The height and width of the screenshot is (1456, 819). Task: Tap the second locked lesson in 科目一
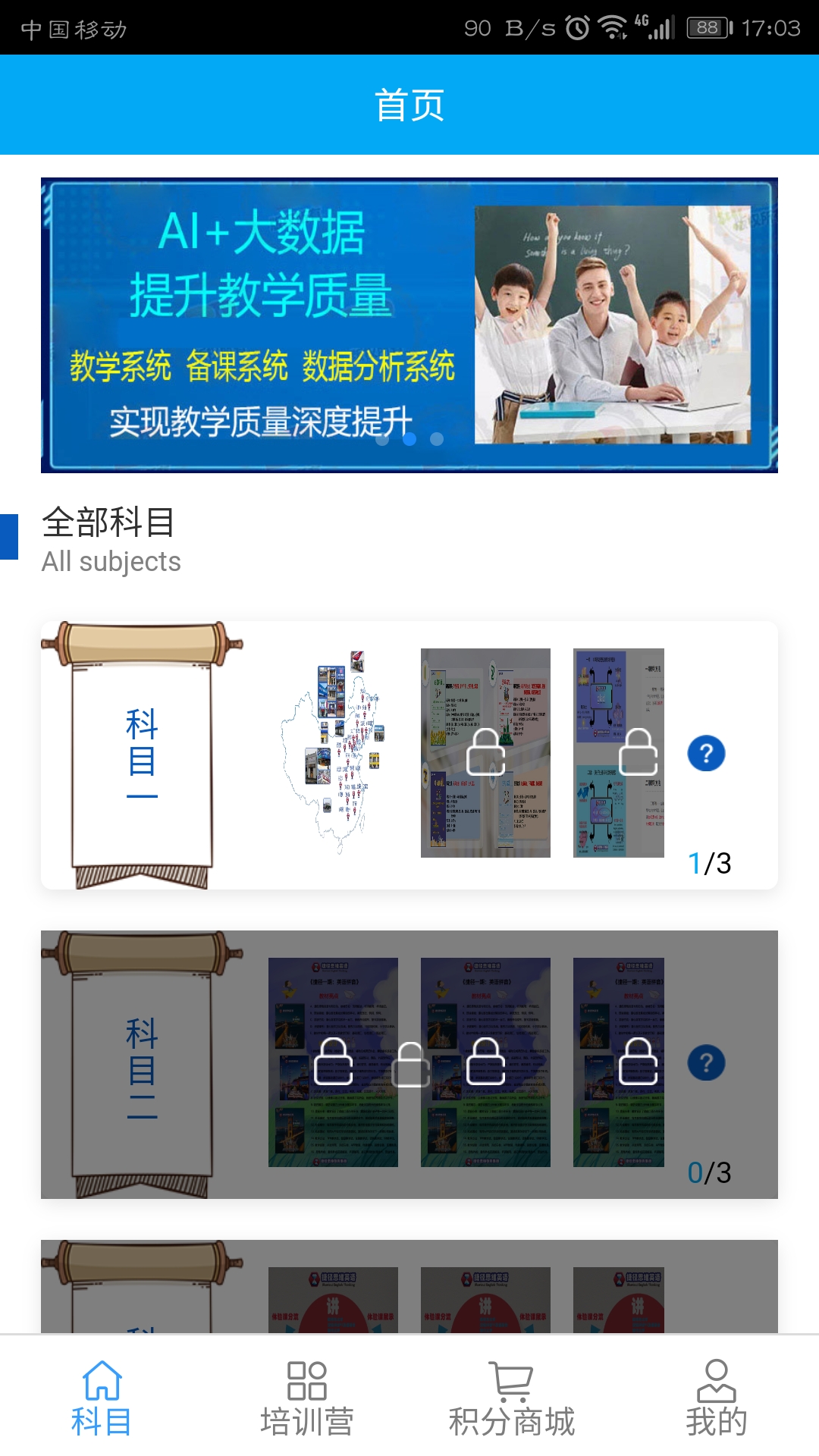pos(618,753)
